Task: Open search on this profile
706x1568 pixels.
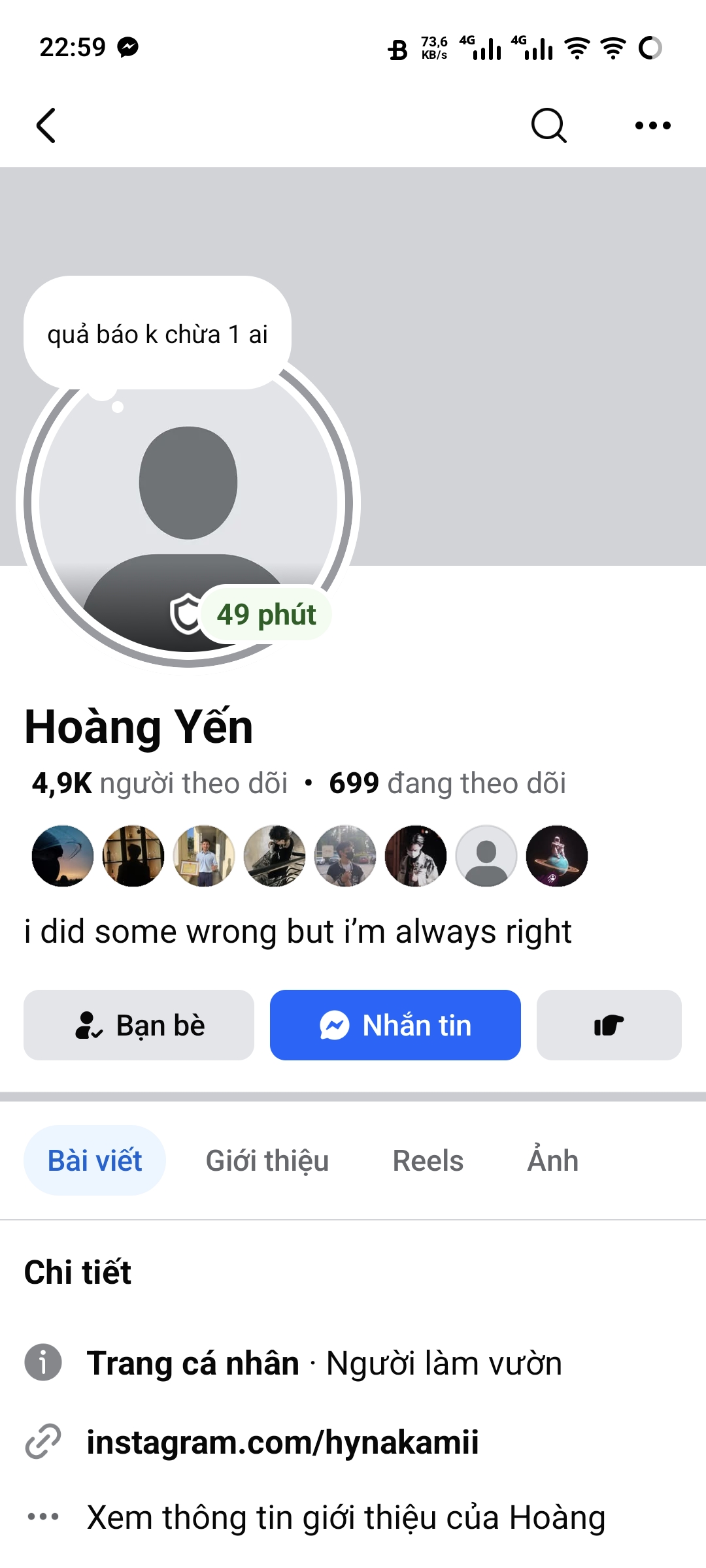Action: pyautogui.click(x=548, y=125)
